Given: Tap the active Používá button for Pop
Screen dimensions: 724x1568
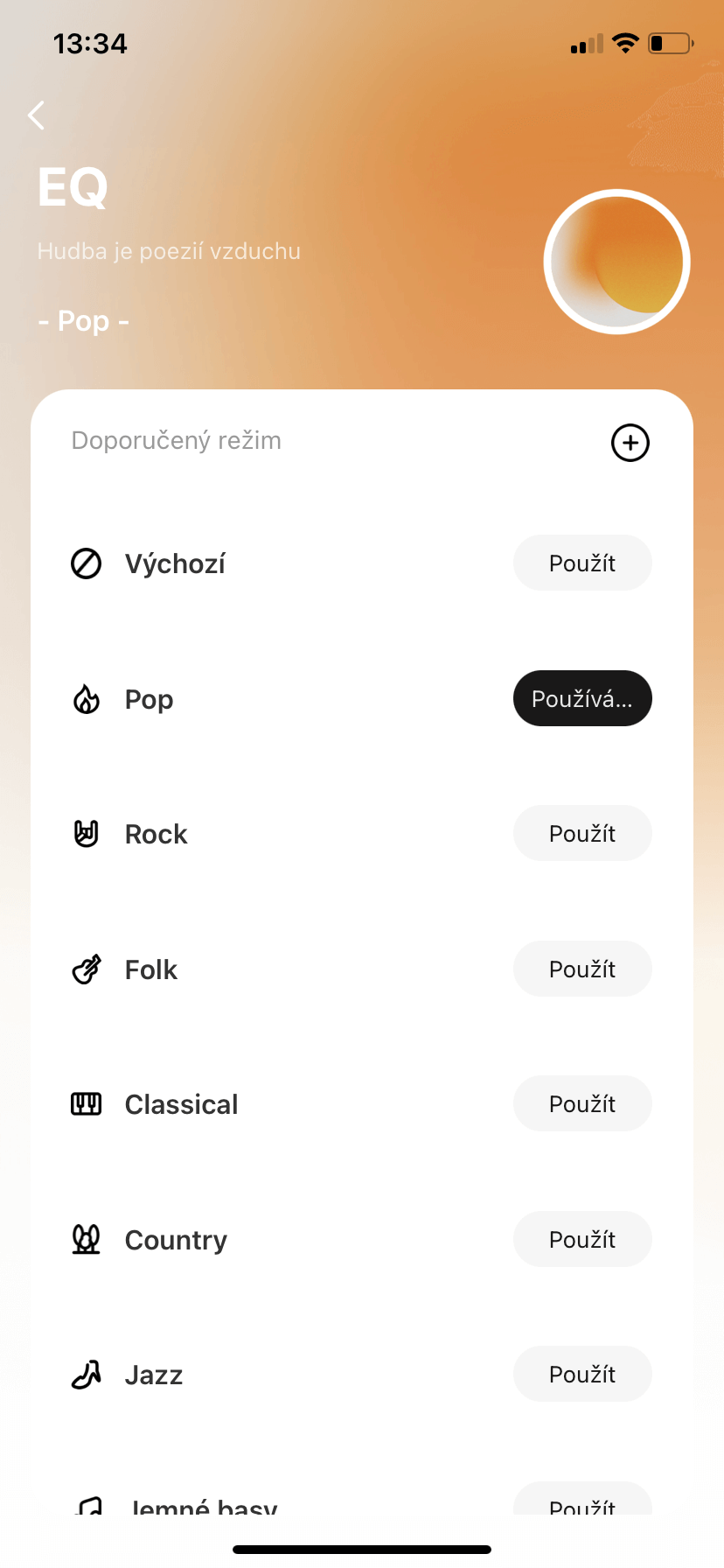Looking at the screenshot, I should coord(582,699).
